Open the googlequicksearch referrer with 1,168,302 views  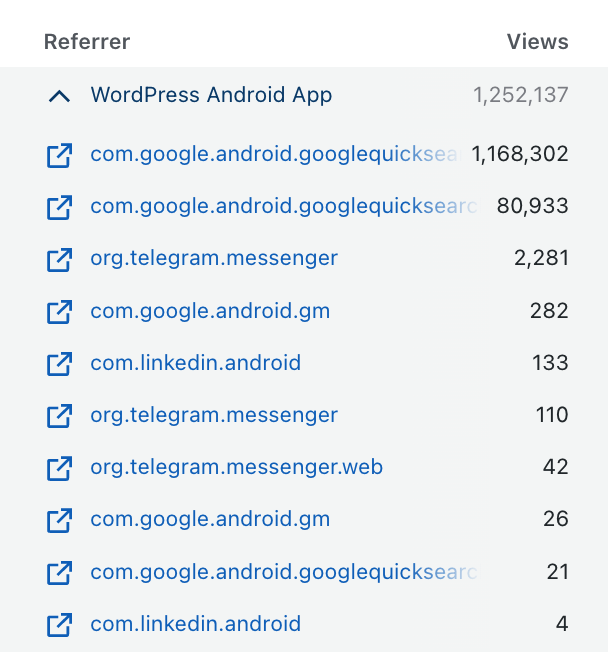(x=273, y=154)
